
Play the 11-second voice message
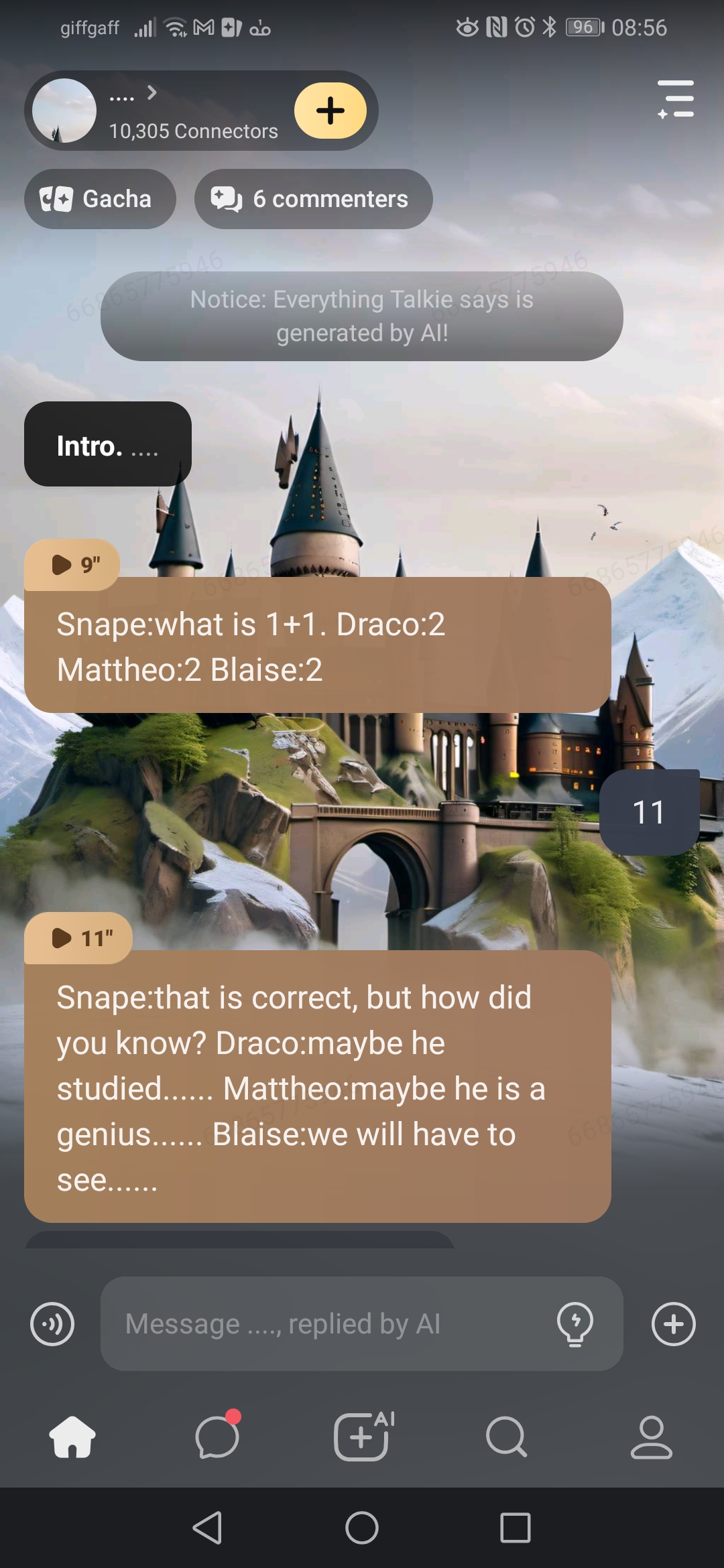[78, 938]
